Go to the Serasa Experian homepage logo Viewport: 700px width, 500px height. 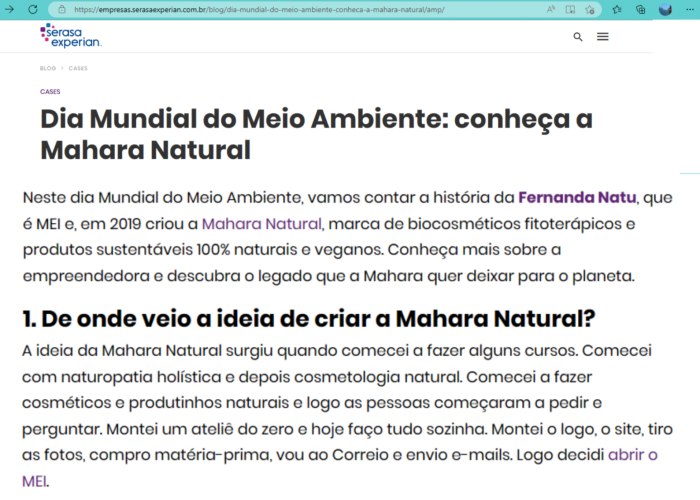[70, 37]
